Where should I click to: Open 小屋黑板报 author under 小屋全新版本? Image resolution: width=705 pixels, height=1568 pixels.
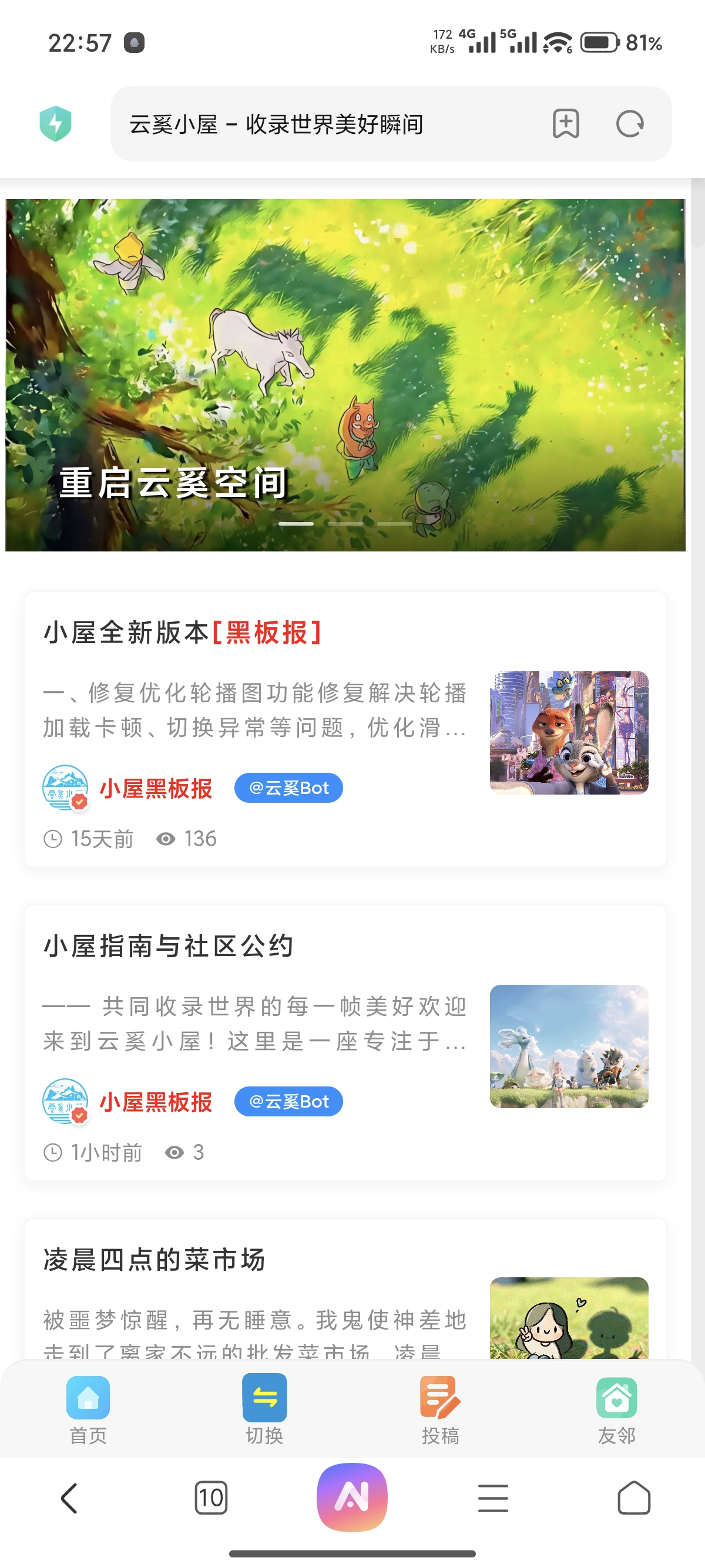(x=155, y=789)
